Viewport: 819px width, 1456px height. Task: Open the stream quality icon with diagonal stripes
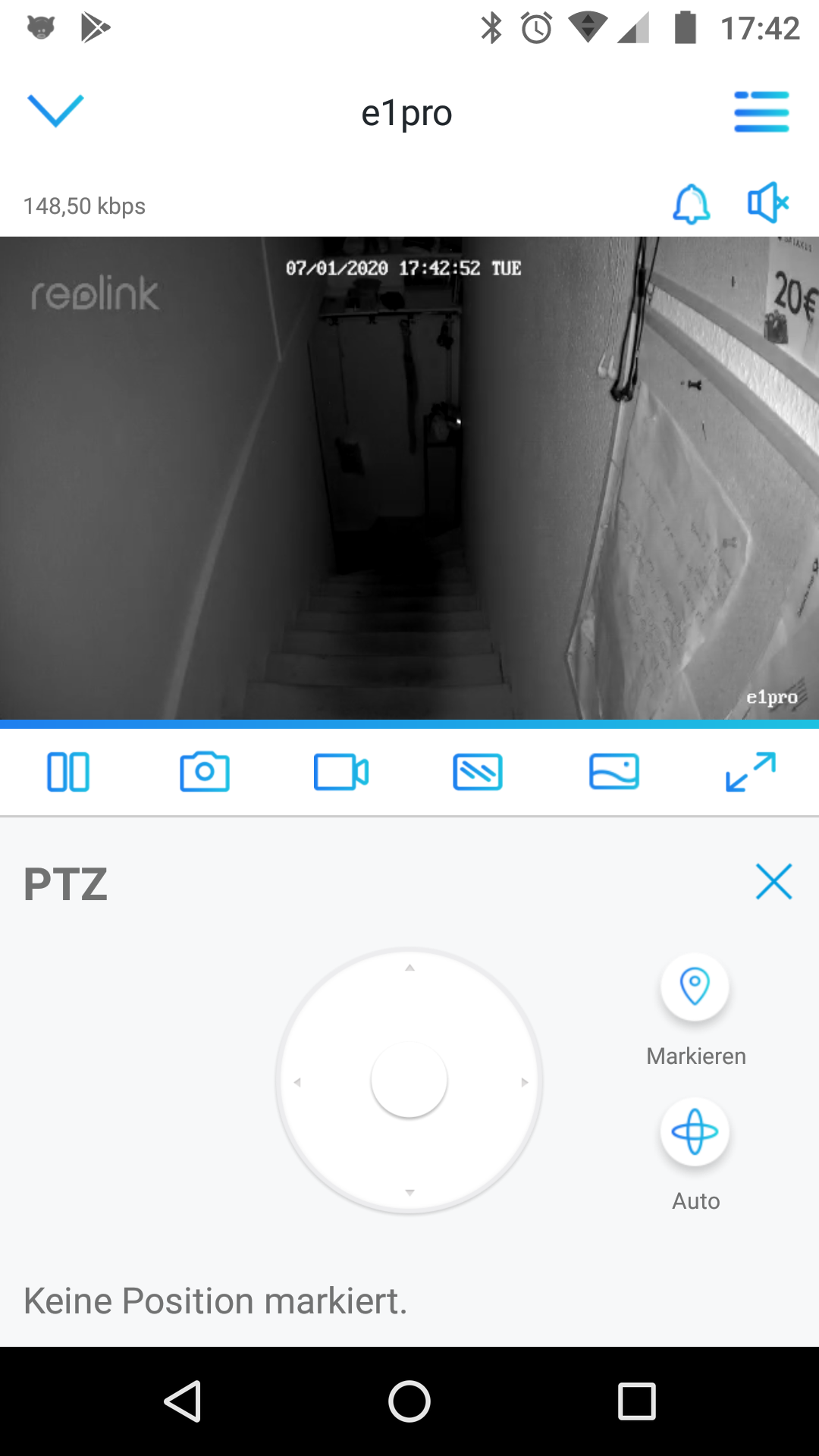(x=478, y=772)
